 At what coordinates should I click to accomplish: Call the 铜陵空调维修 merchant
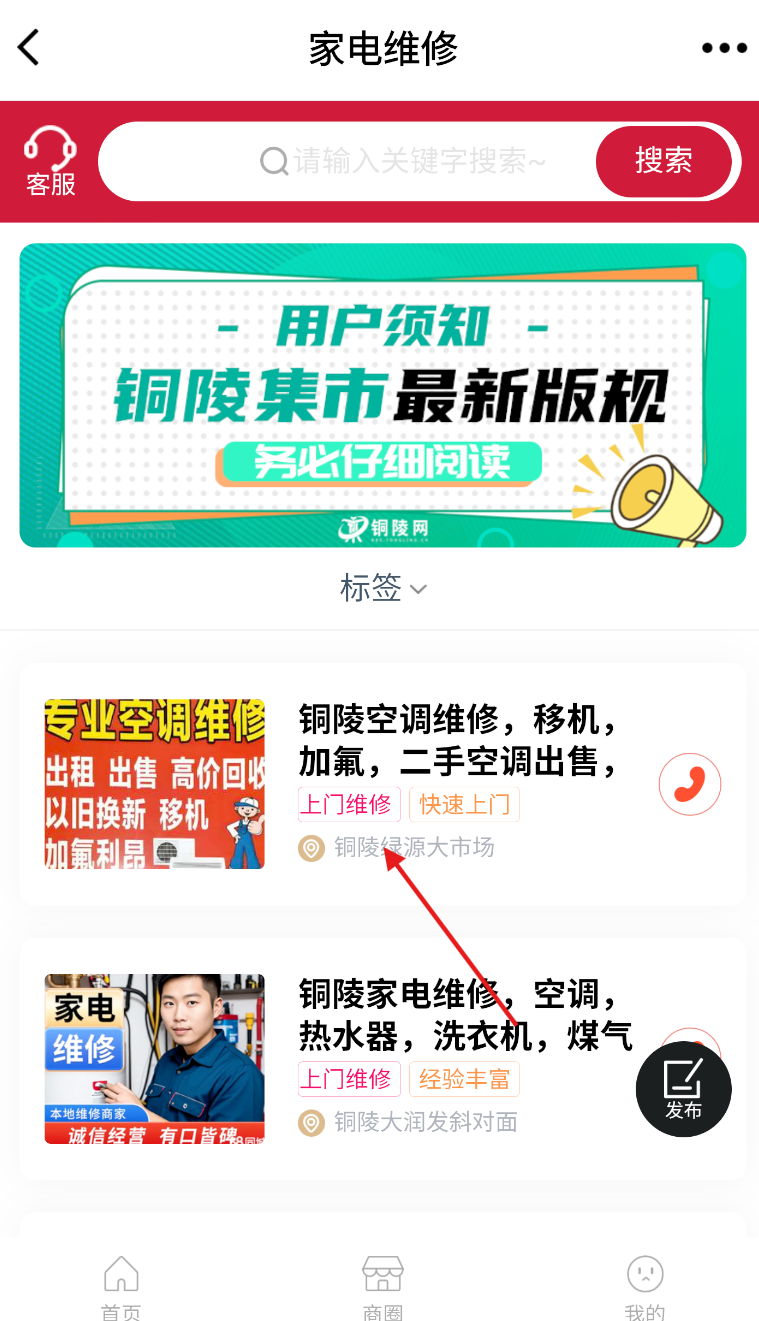click(x=690, y=785)
